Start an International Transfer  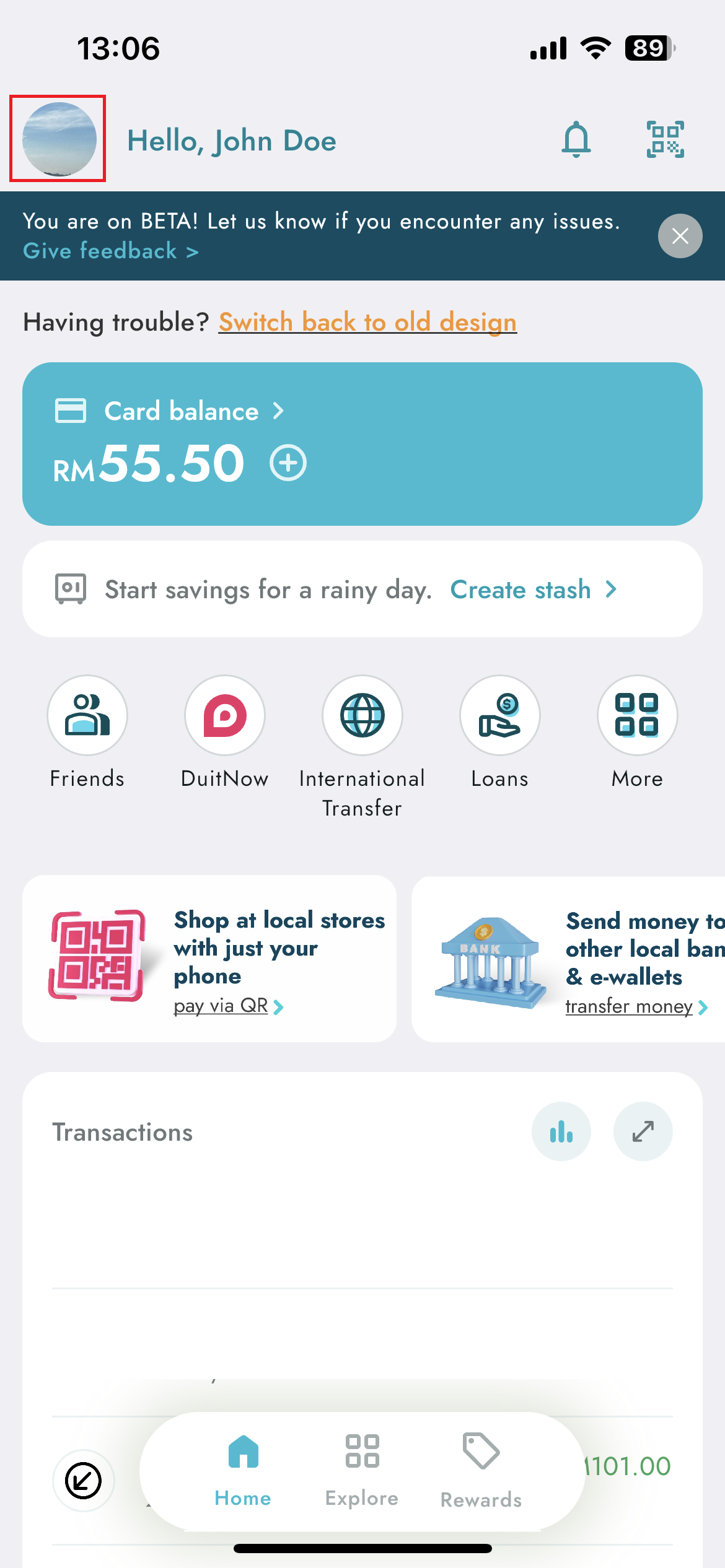tap(362, 716)
